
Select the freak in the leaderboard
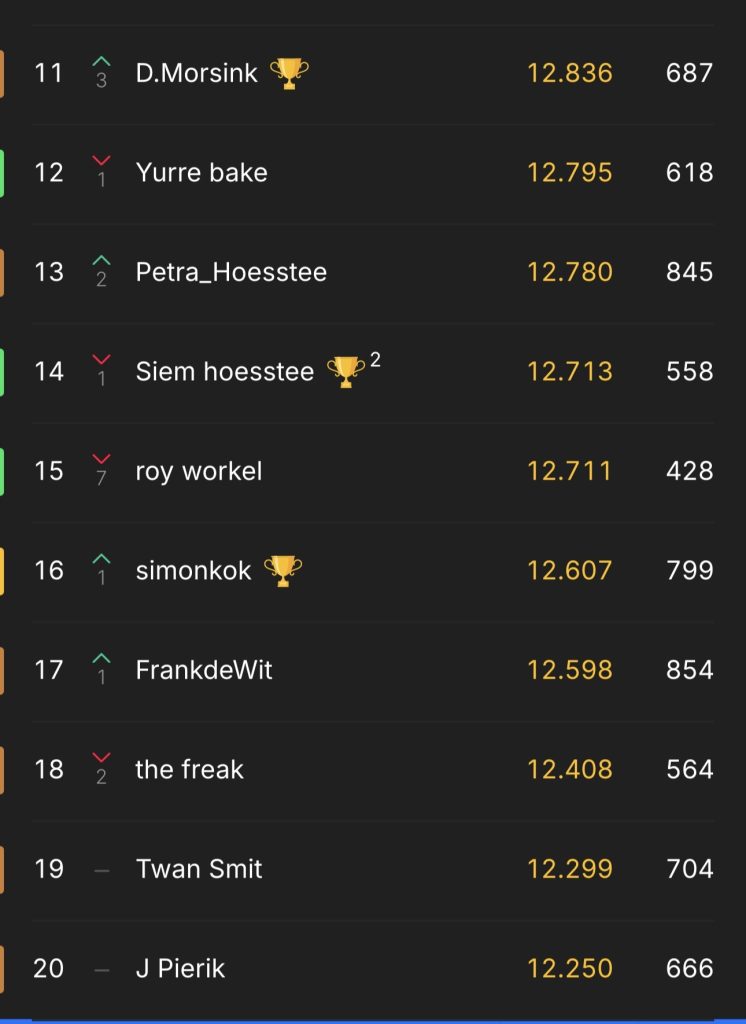(190, 770)
